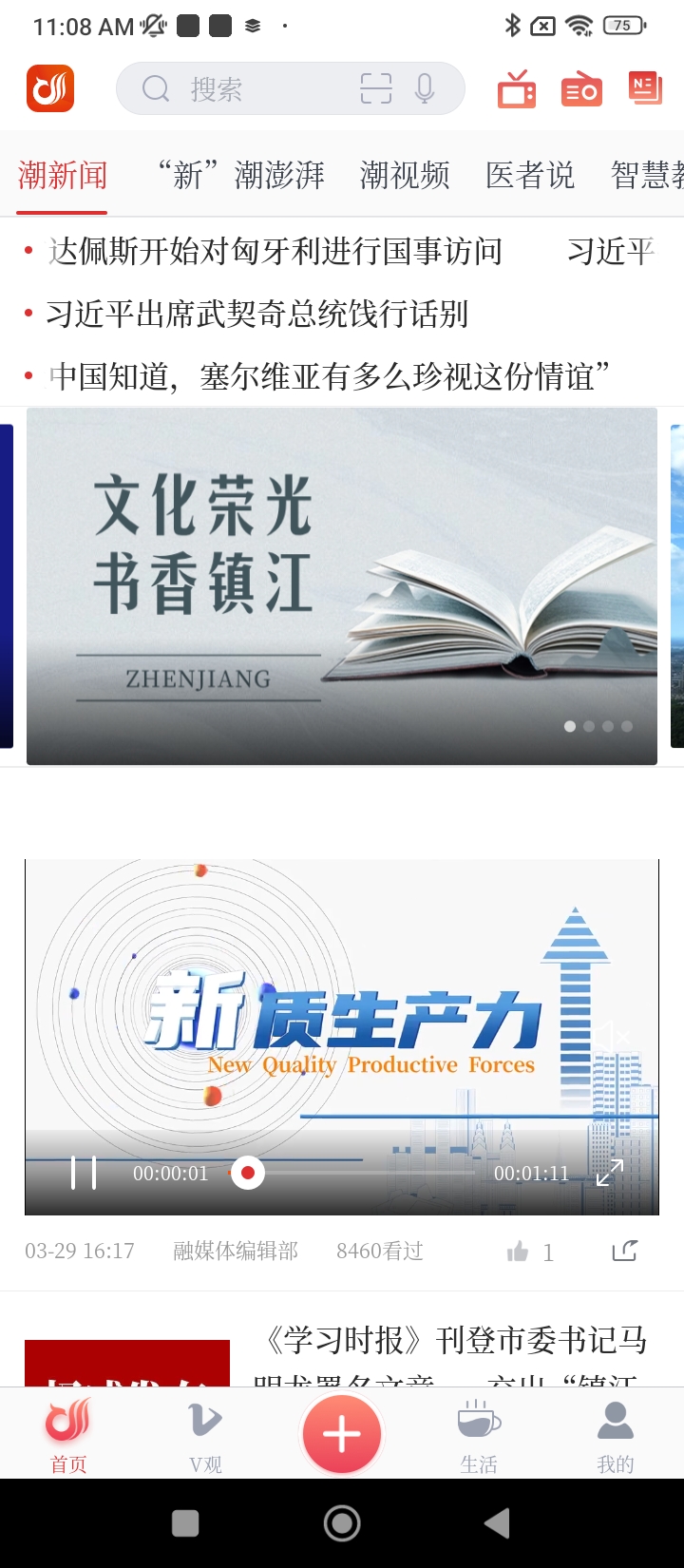Like the 新质生产力 video post

(x=519, y=1252)
